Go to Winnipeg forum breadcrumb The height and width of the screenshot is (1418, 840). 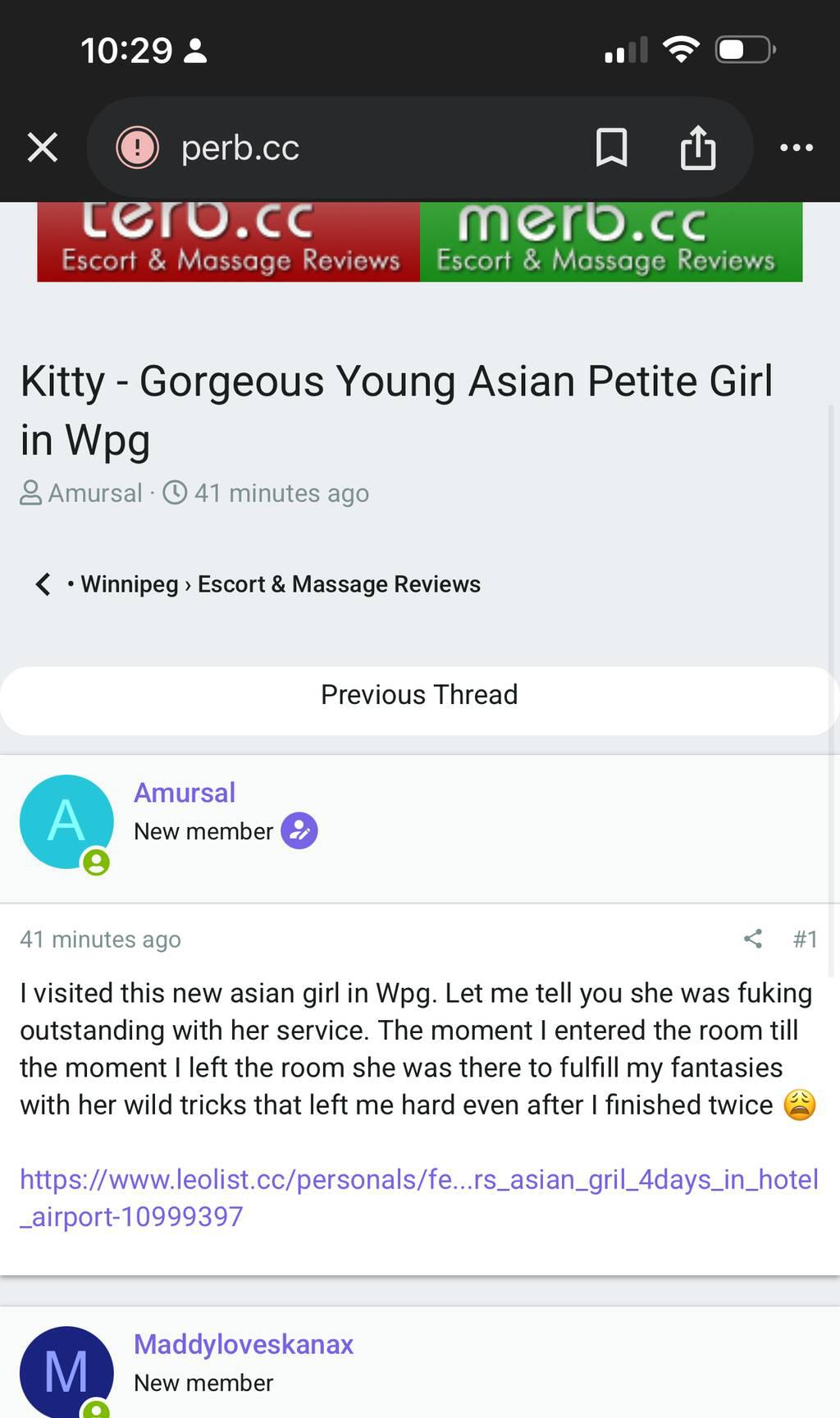(x=129, y=584)
